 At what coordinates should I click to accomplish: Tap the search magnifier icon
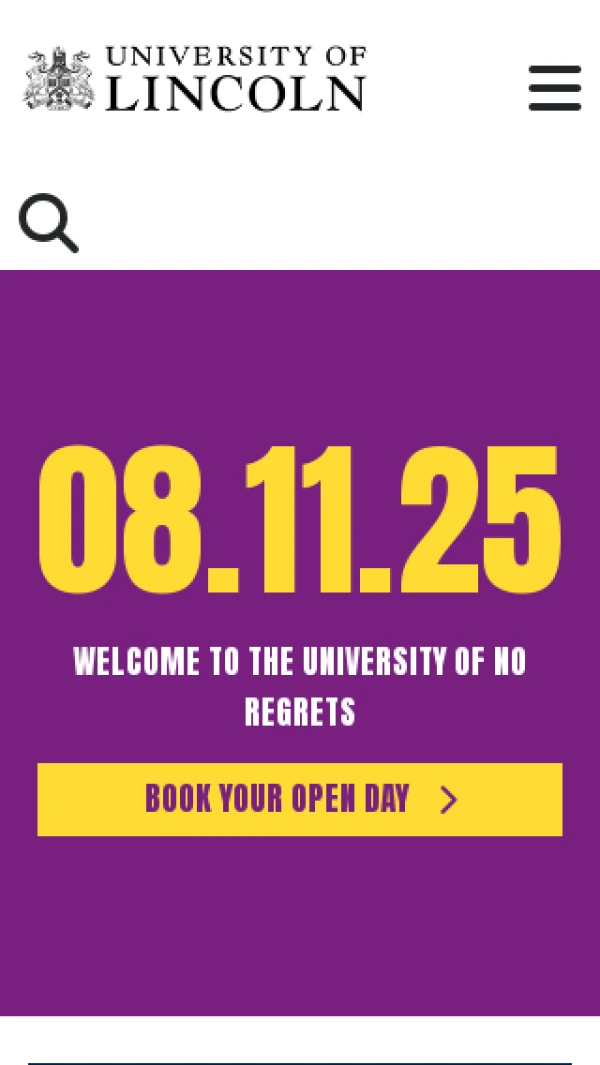tap(48, 223)
